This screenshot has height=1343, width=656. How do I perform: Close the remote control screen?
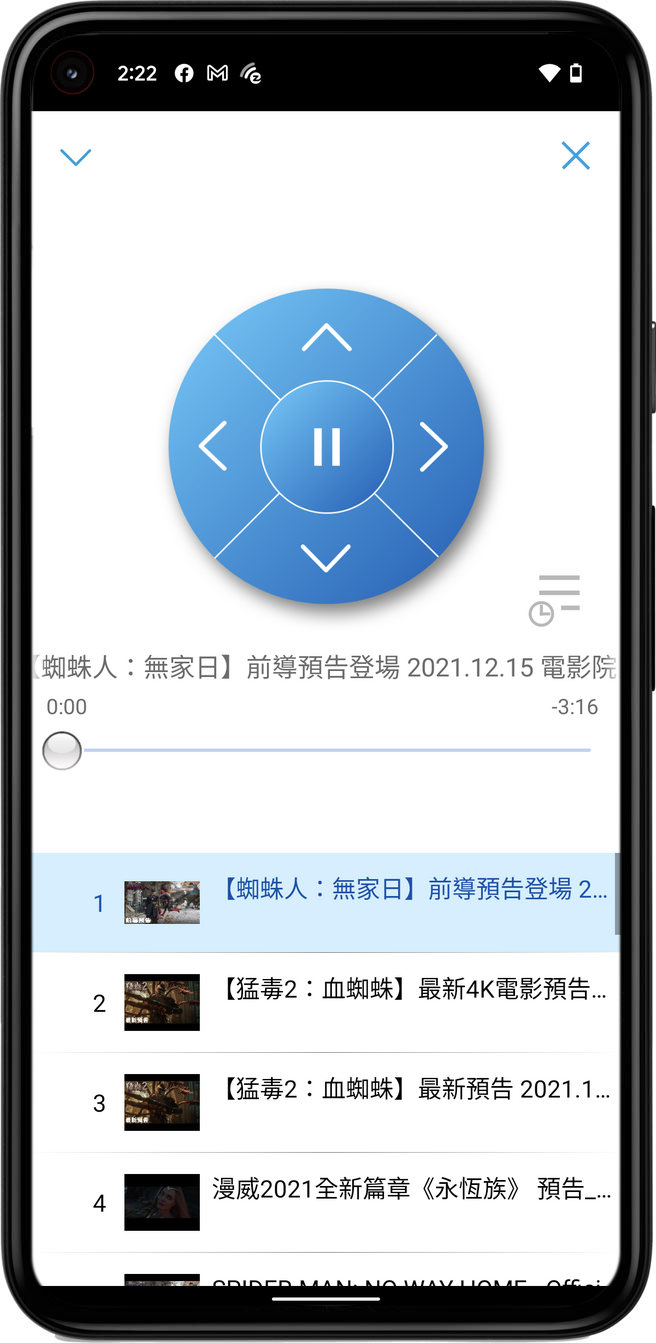(575, 156)
